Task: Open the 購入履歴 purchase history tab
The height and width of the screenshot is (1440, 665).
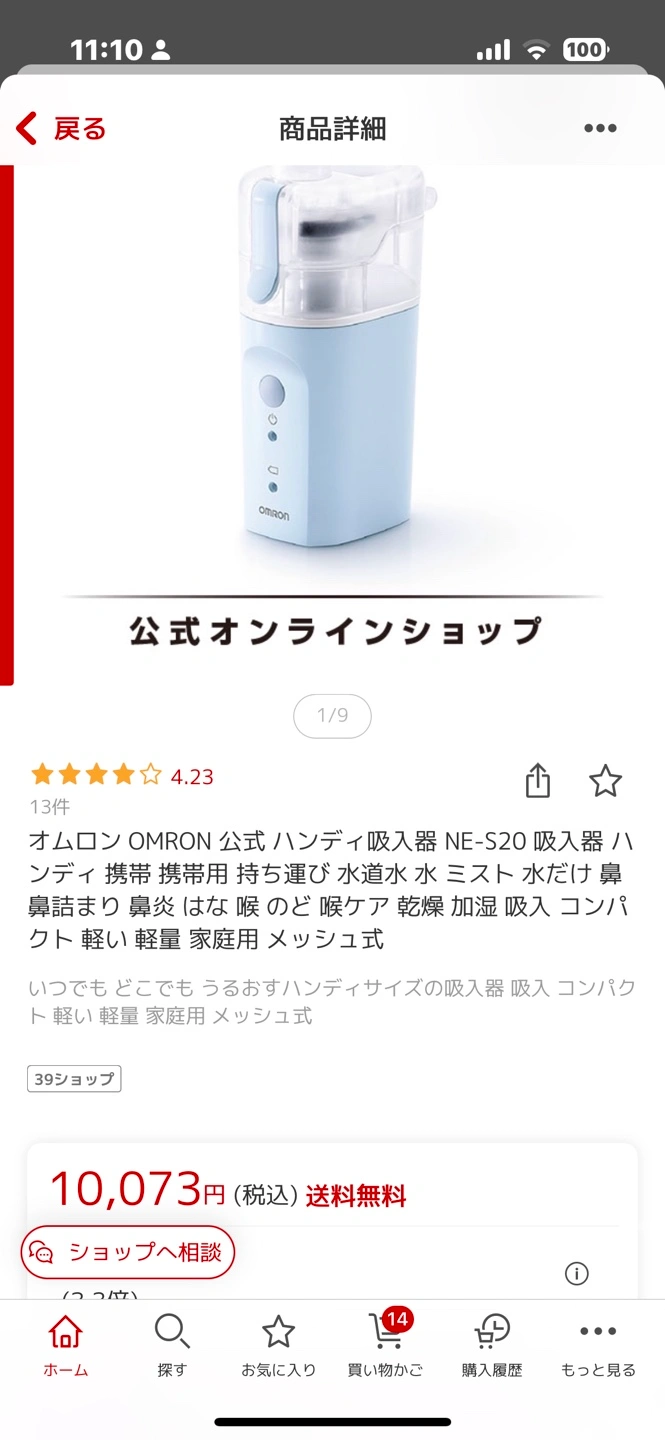Action: (492, 1347)
